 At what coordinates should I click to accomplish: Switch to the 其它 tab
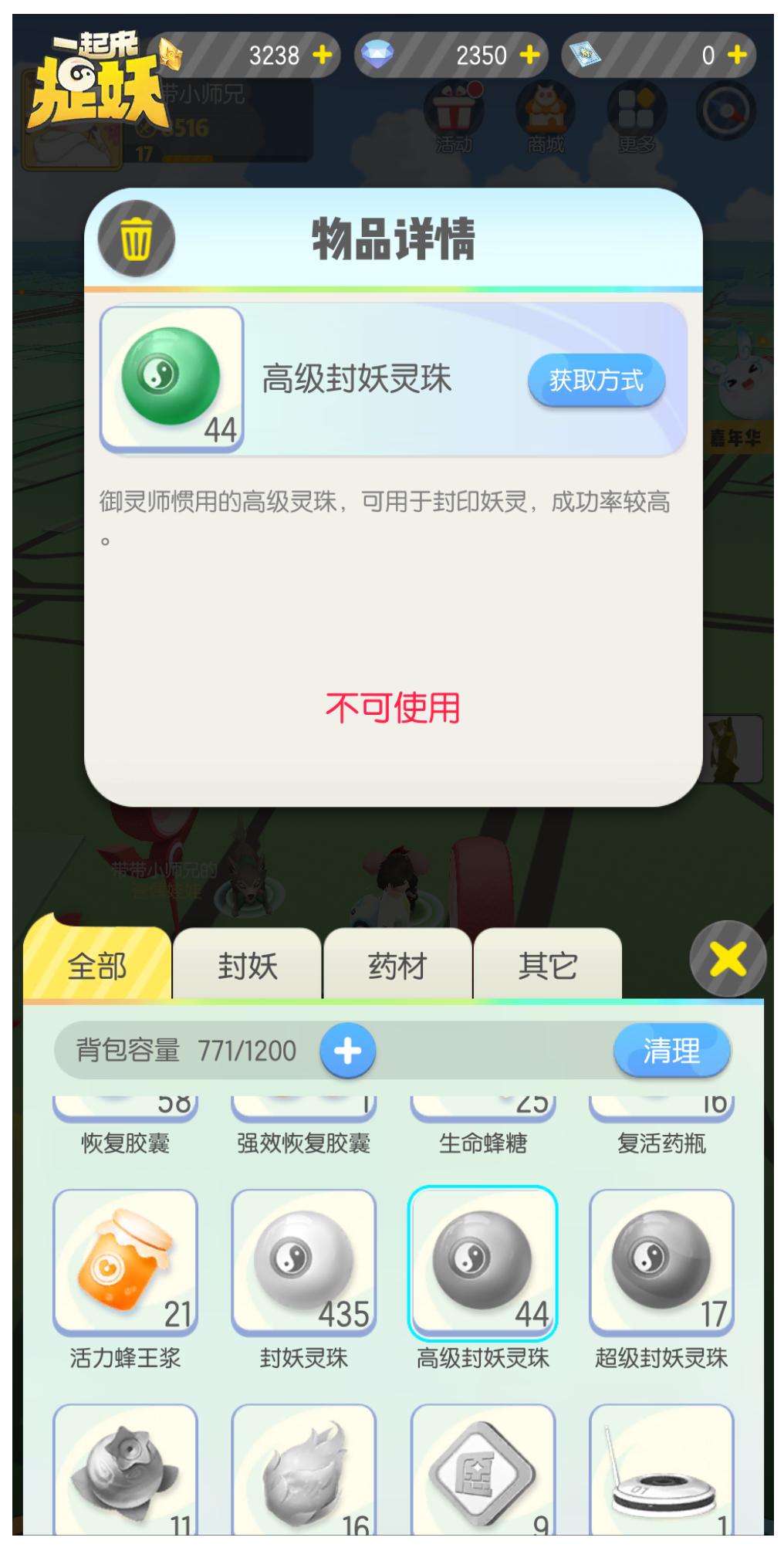(x=547, y=965)
